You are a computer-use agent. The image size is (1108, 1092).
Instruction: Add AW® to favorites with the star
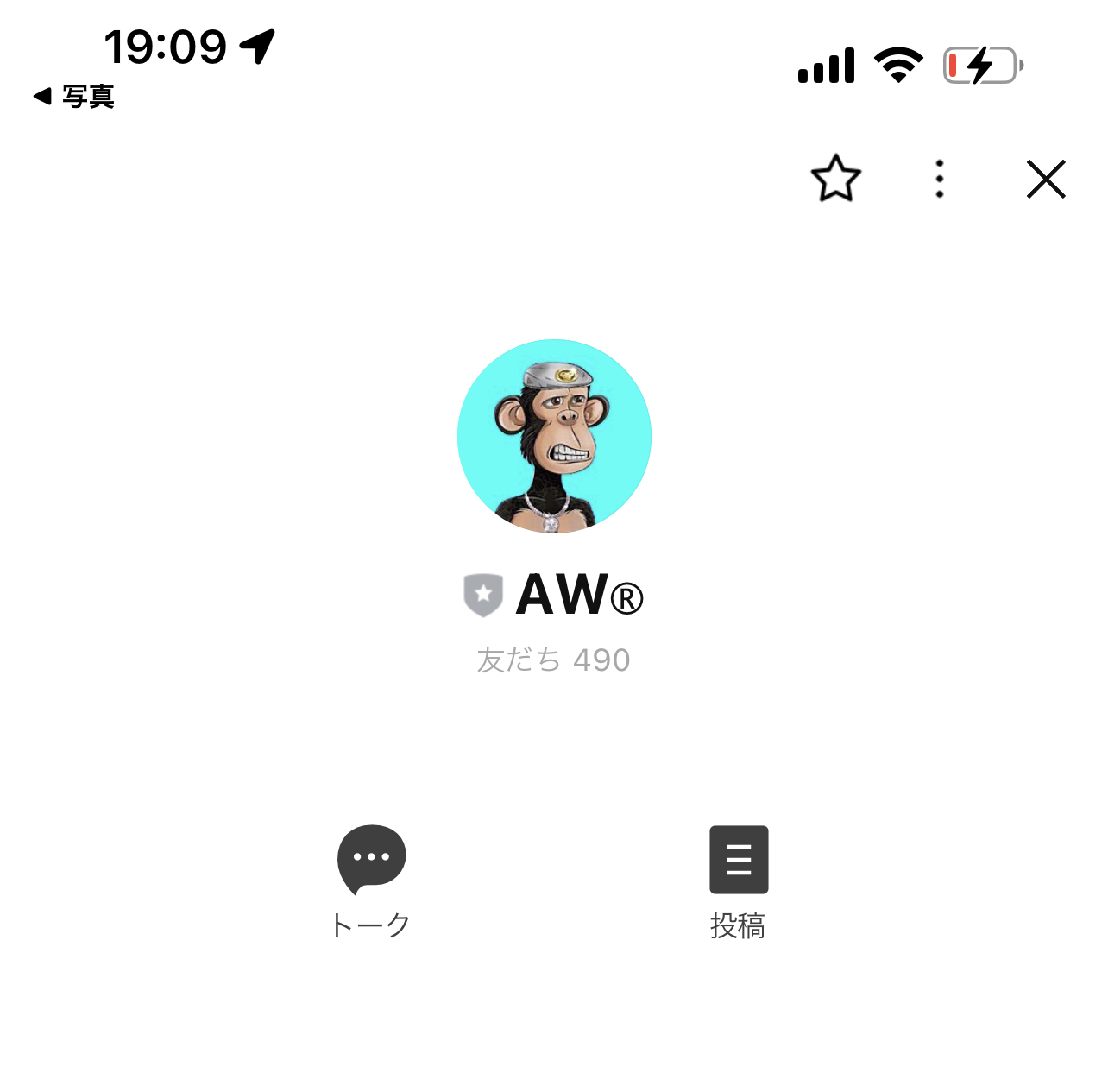[x=835, y=179]
